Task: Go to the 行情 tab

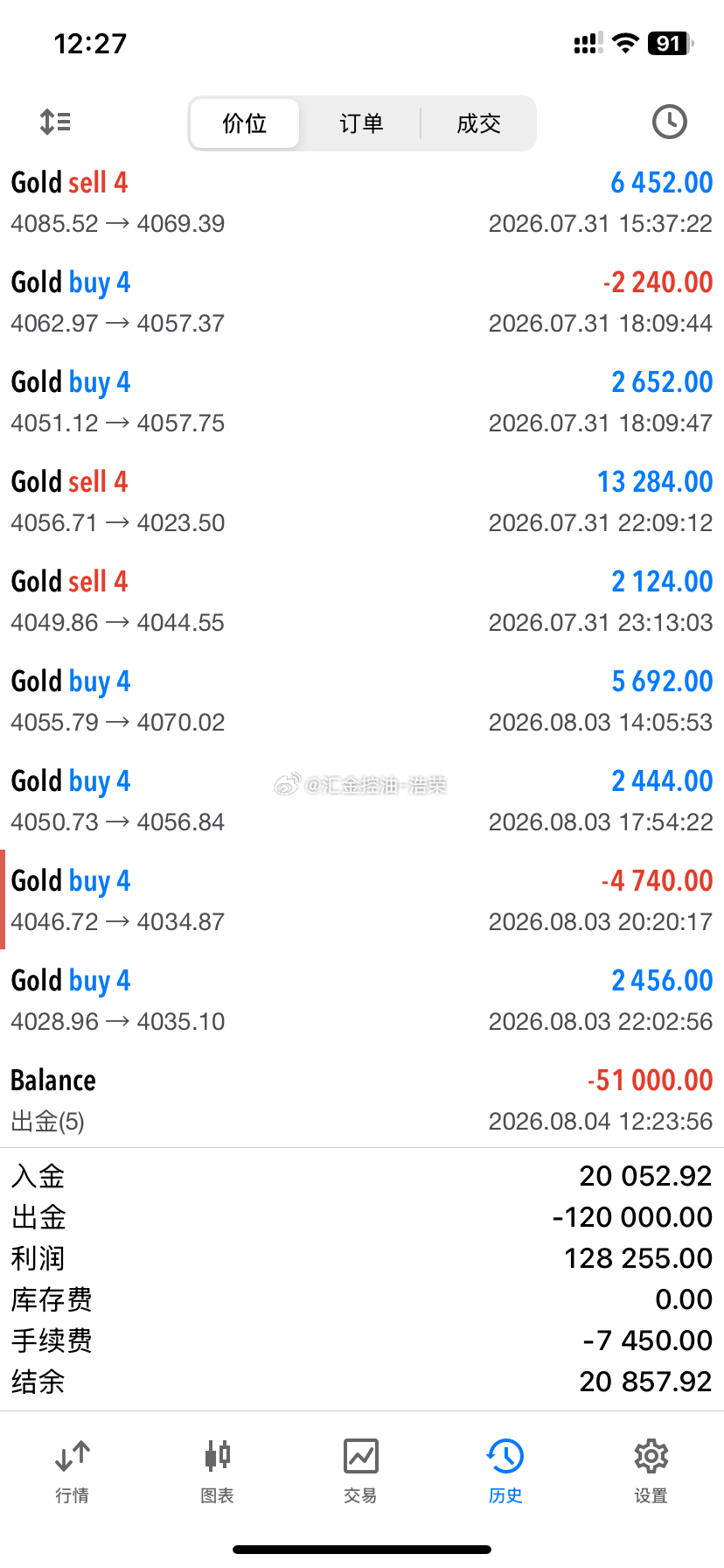Action: 73,1472
